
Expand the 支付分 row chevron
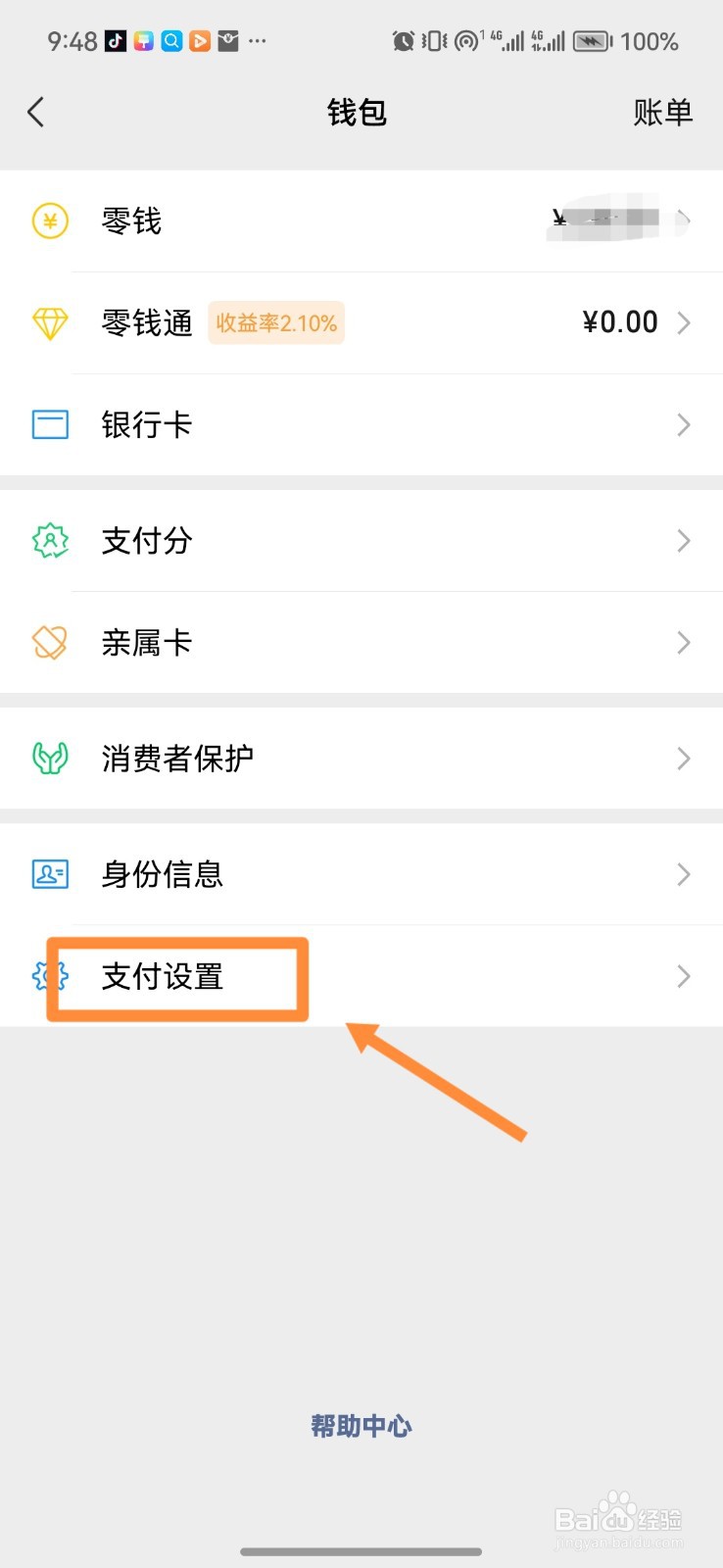tap(685, 540)
